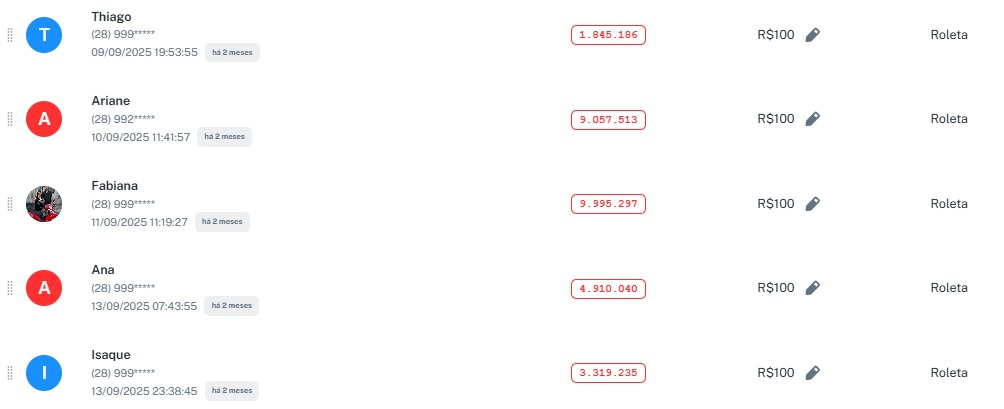Image resolution: width=1004 pixels, height=409 pixels.
Task: Edit the R$100 value for Fabiana
Action: coord(813,204)
